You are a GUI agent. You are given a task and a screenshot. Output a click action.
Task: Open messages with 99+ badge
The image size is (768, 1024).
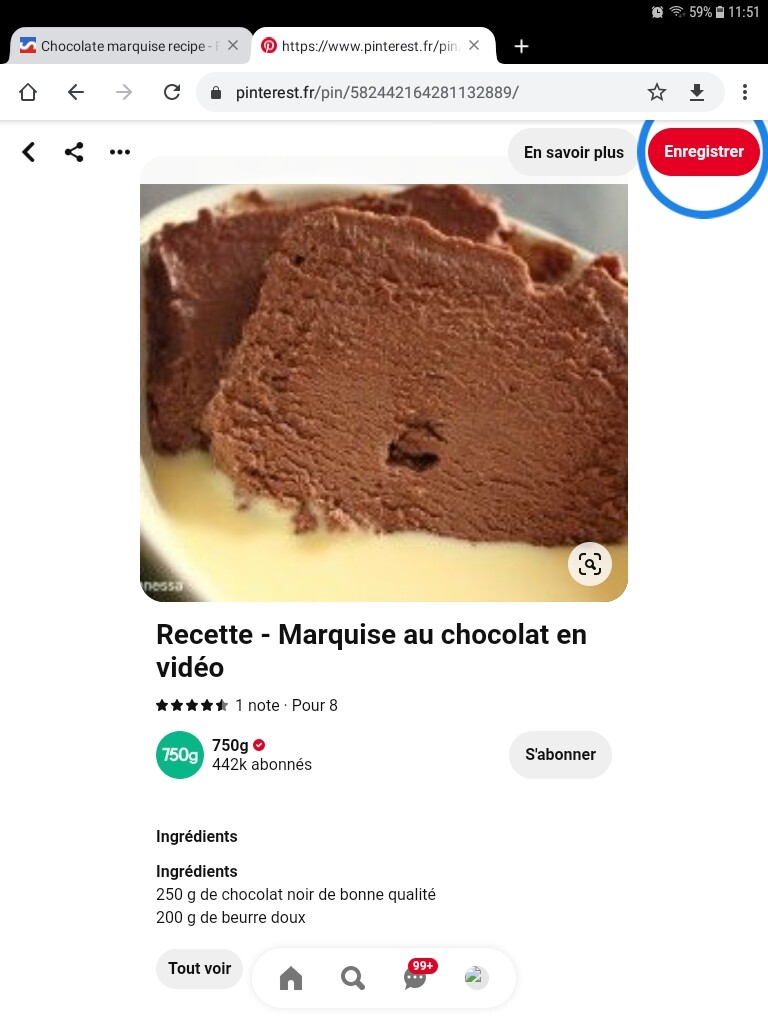tap(415, 978)
